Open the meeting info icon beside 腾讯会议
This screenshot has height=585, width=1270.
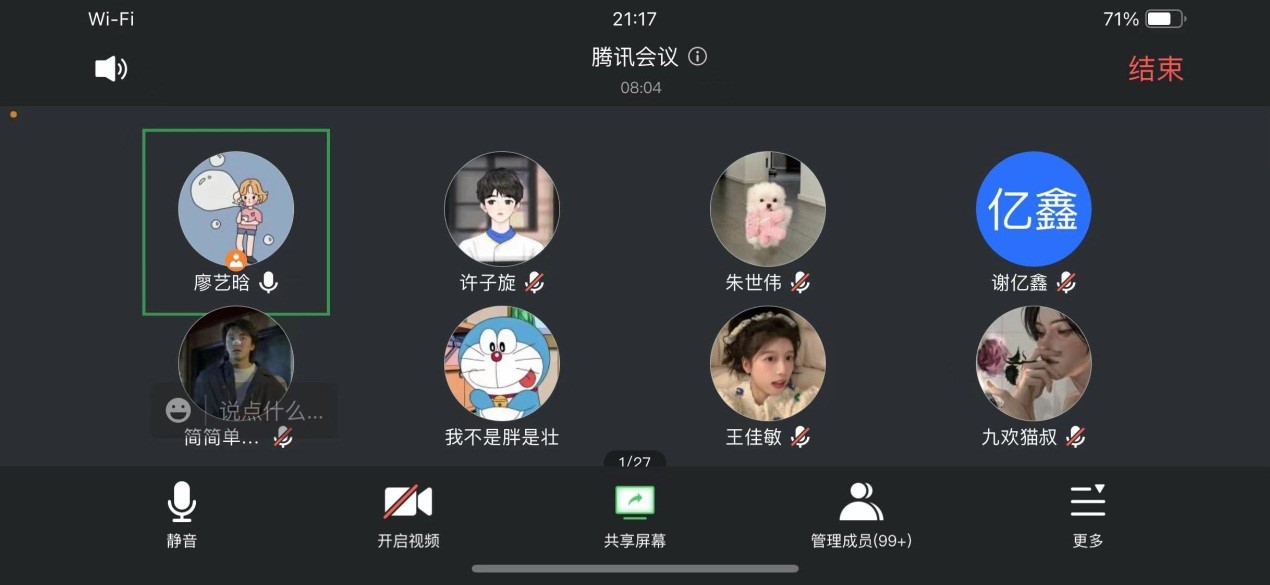coord(698,57)
